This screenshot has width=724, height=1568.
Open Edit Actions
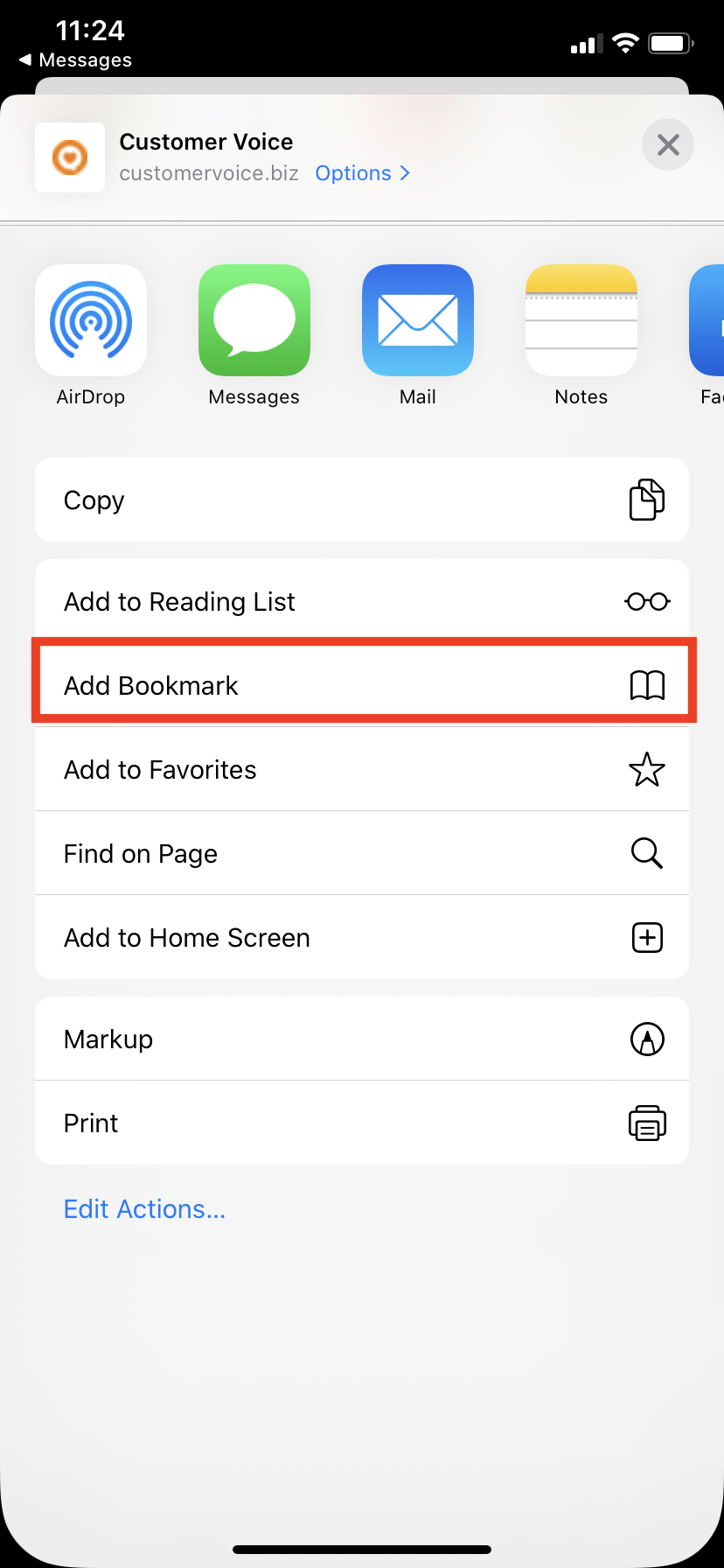click(x=145, y=1208)
